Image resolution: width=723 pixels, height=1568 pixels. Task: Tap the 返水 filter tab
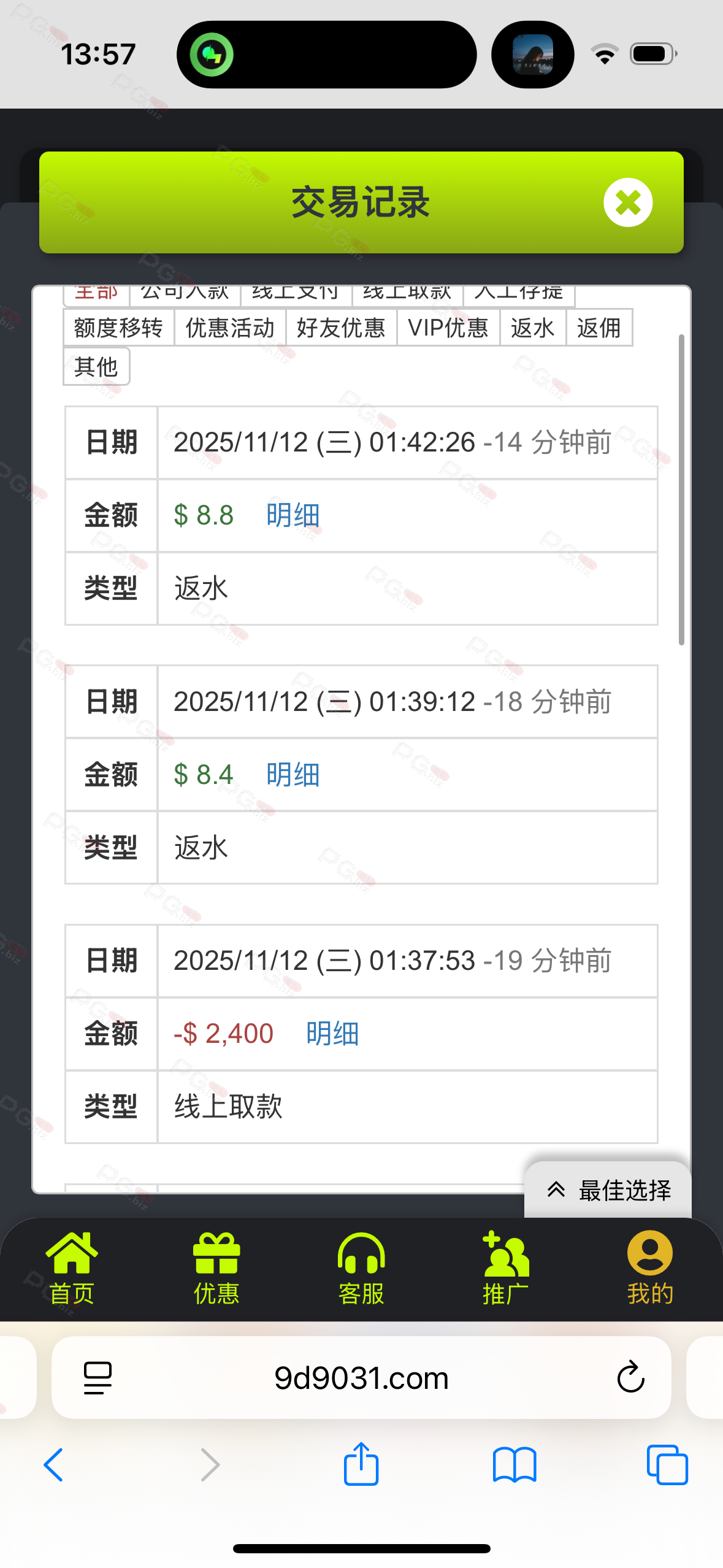(532, 328)
